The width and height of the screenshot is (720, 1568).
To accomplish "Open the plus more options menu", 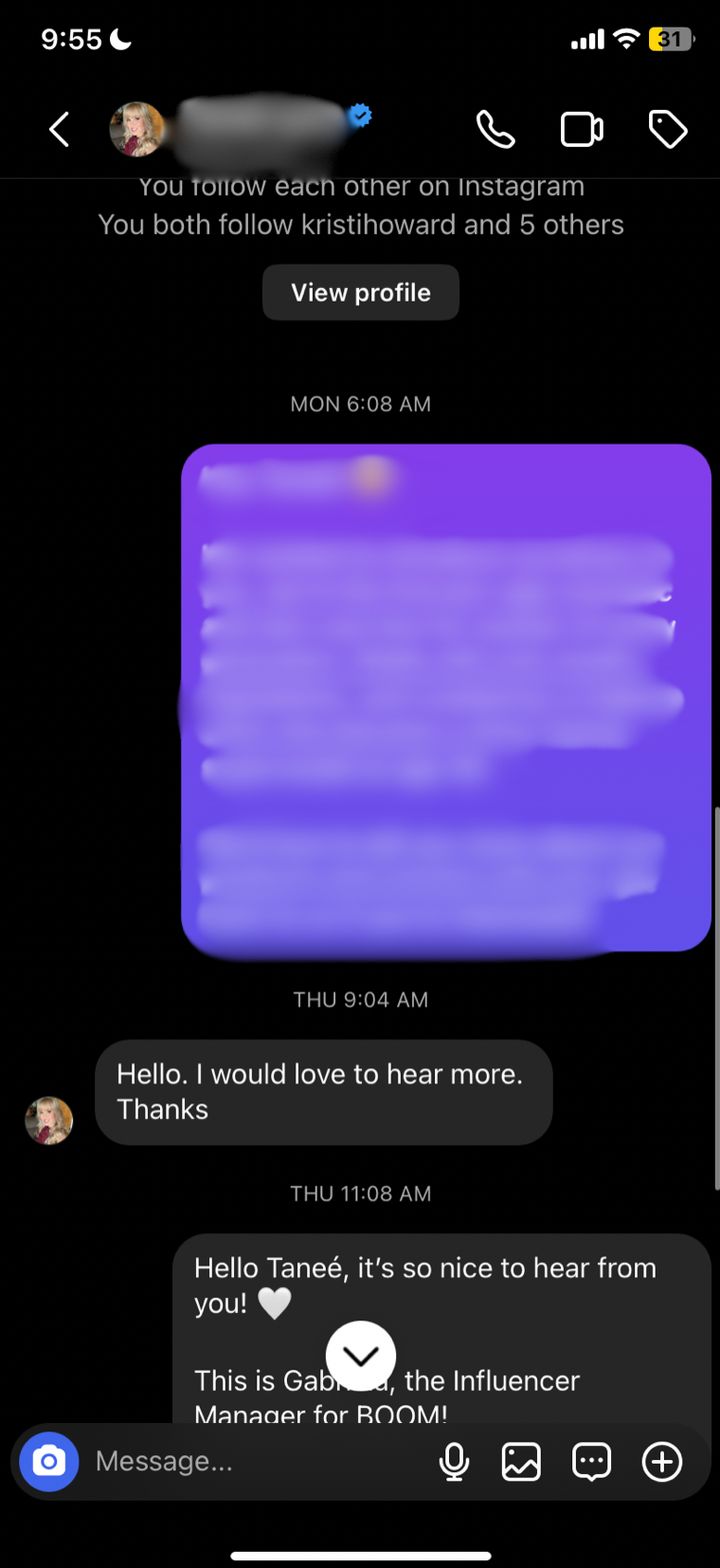I will point(662,1461).
